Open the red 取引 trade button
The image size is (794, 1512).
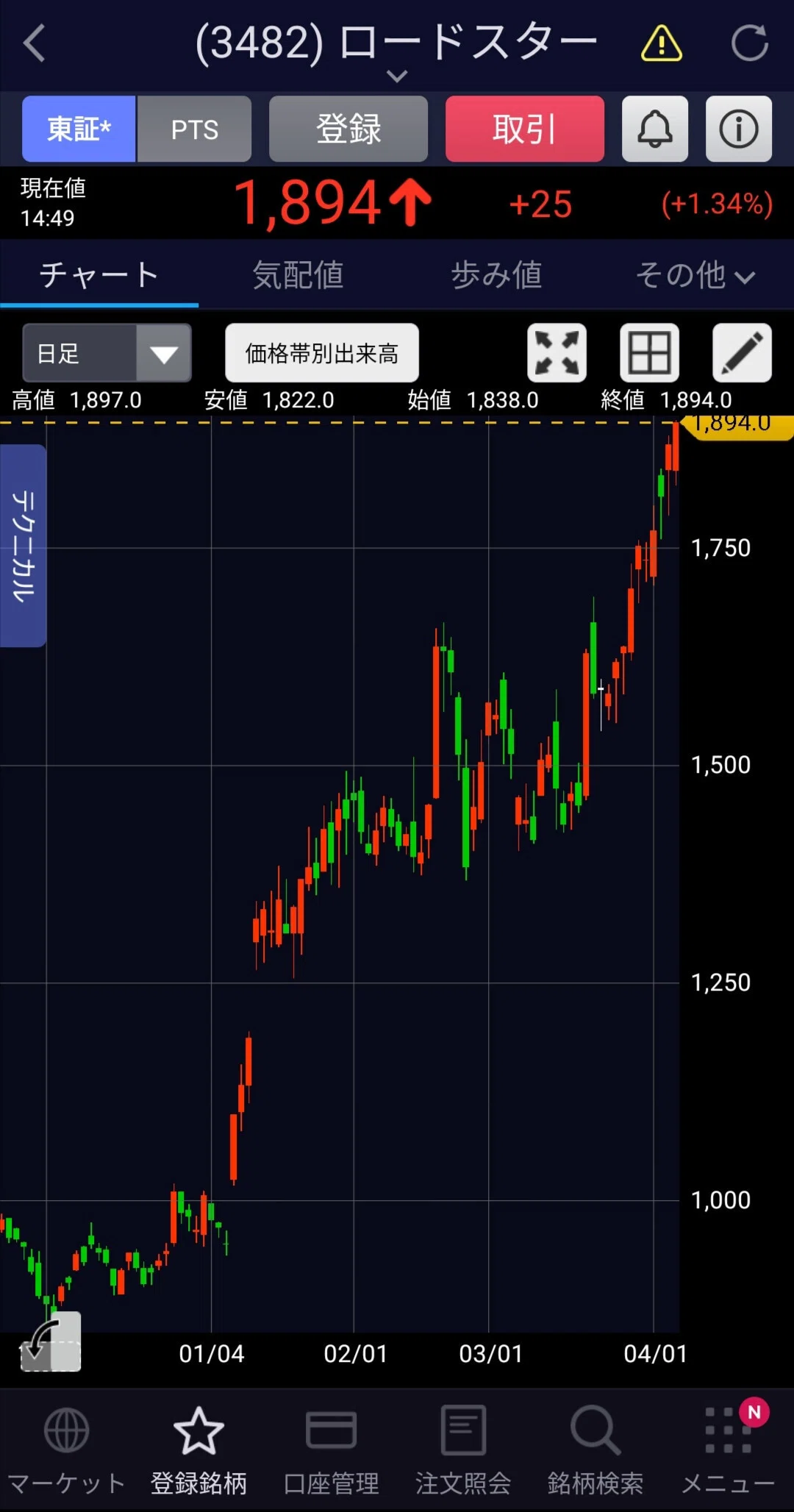click(525, 129)
